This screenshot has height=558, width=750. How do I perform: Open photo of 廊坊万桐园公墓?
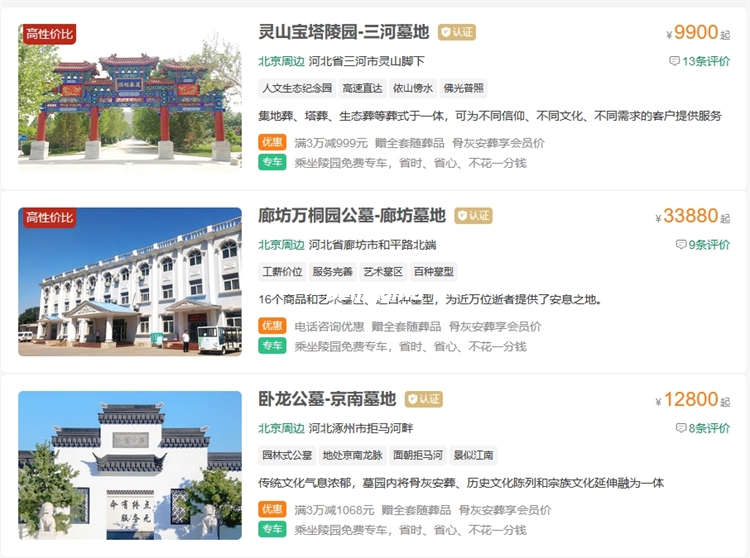point(130,281)
